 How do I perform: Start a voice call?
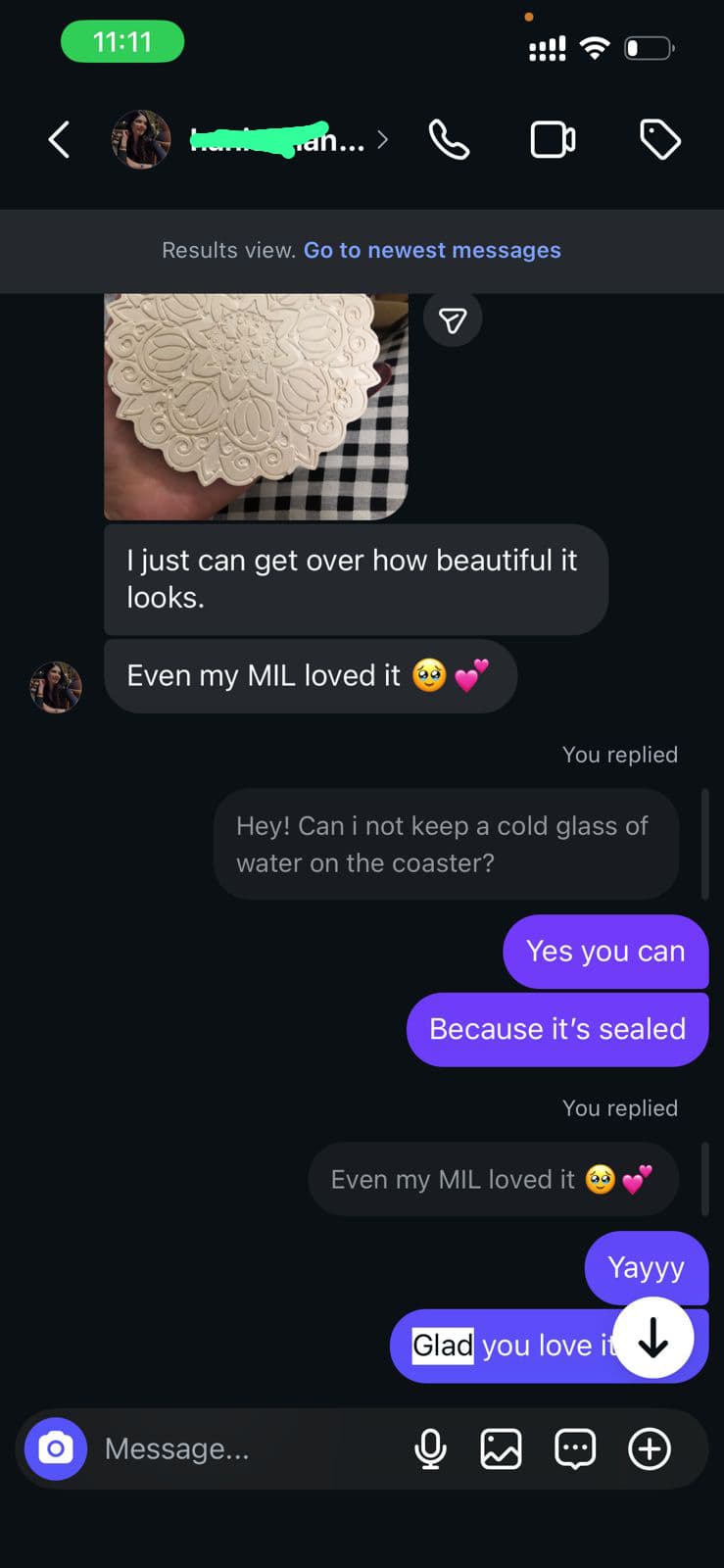(x=449, y=140)
